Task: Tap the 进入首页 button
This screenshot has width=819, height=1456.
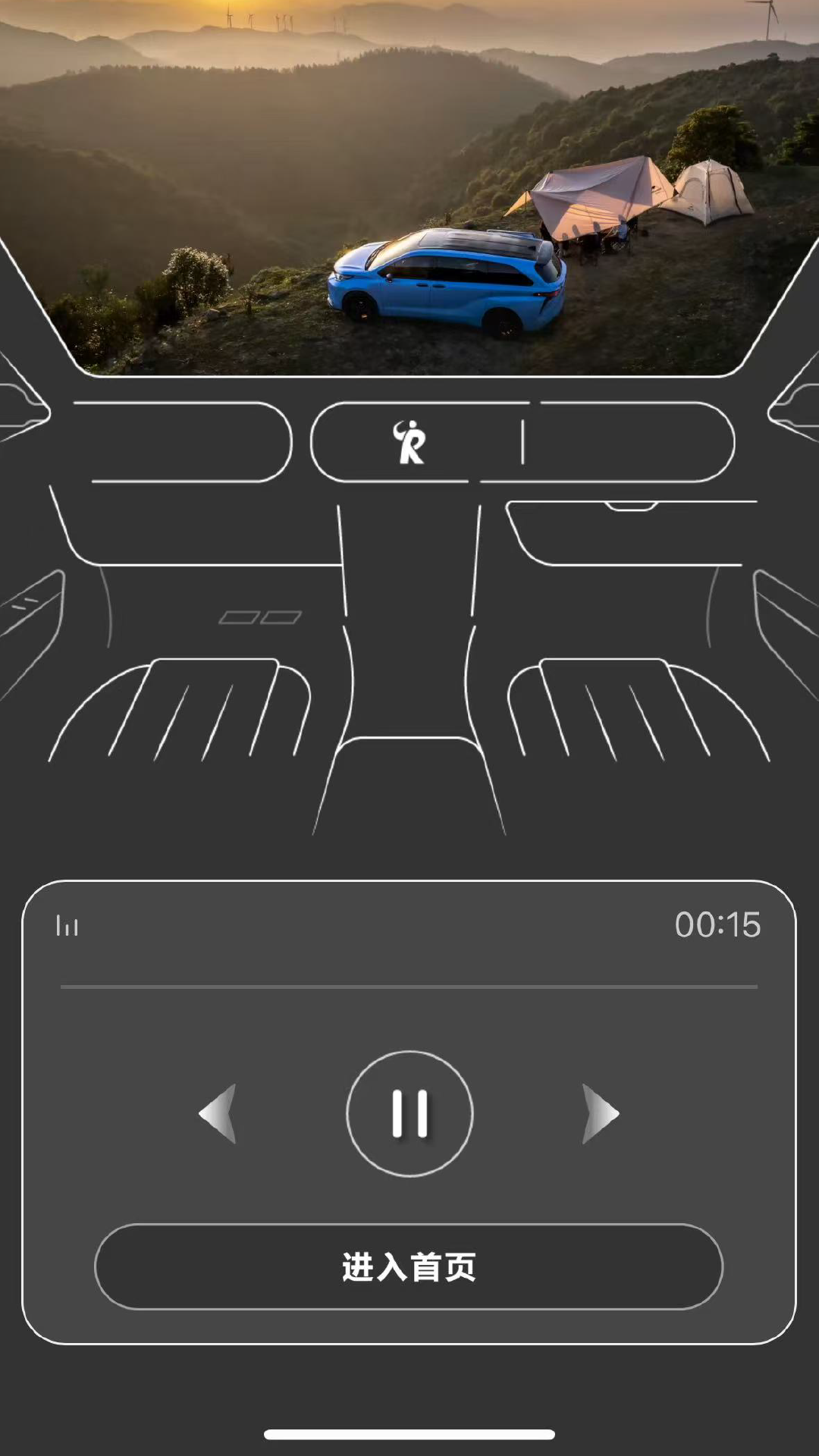Action: pyautogui.click(x=409, y=1266)
